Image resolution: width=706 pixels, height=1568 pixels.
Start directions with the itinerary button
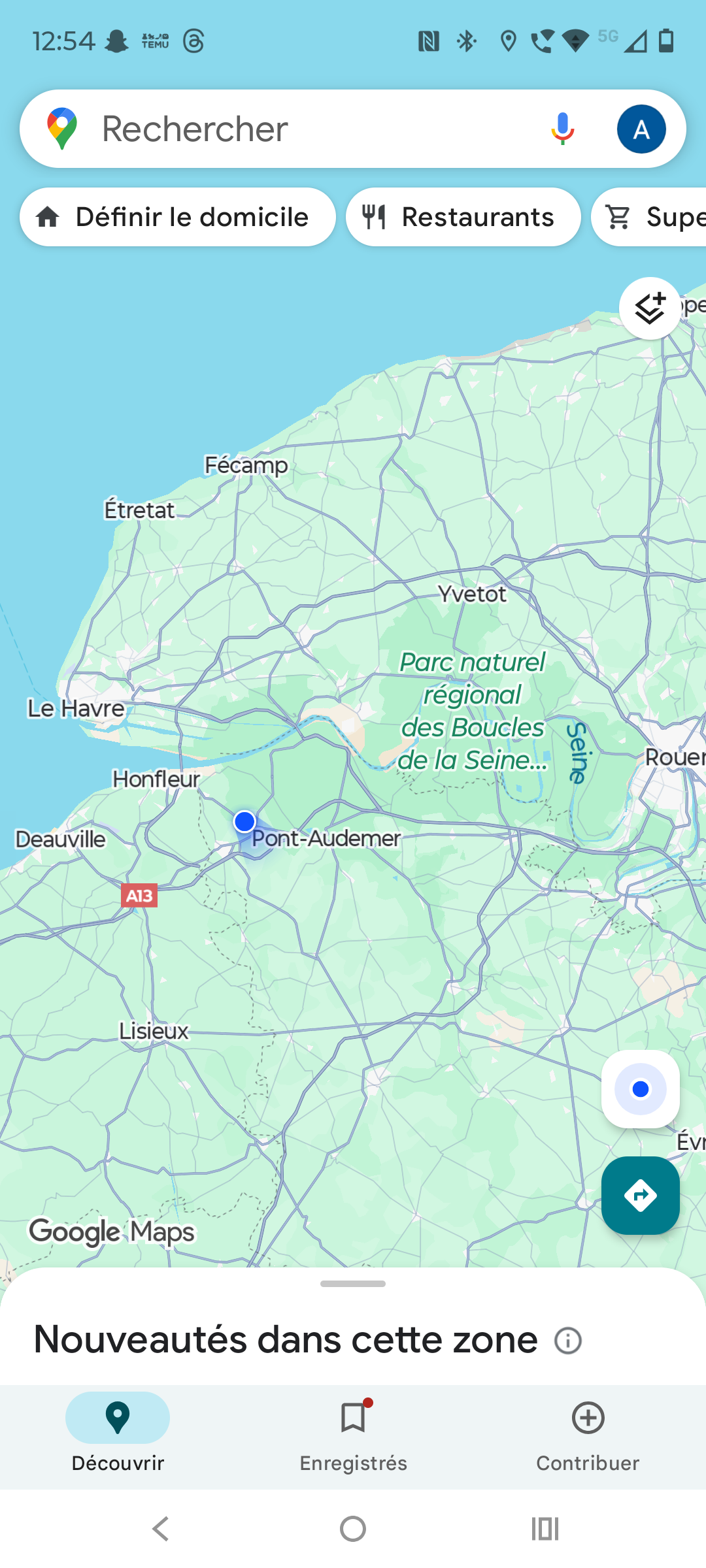(x=640, y=1196)
